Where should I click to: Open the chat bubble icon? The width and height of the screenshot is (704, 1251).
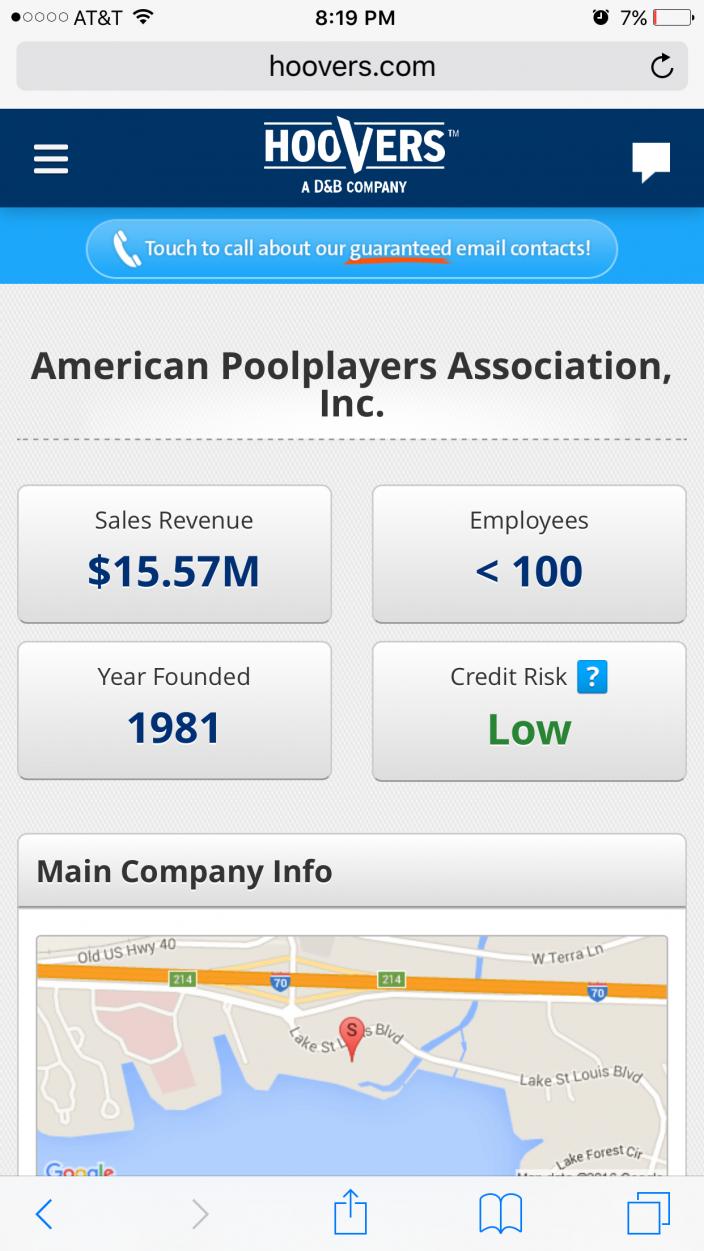click(x=650, y=162)
